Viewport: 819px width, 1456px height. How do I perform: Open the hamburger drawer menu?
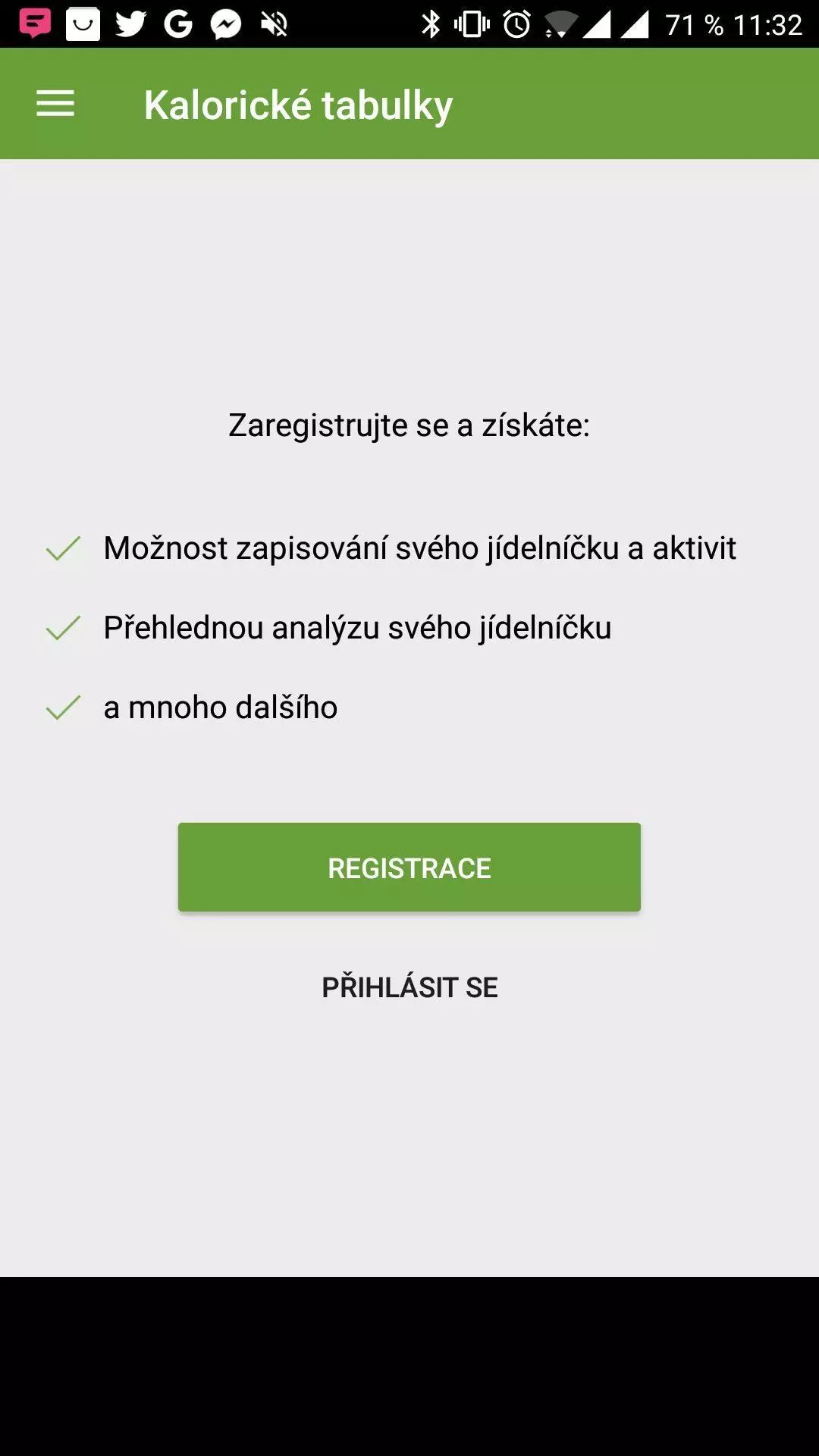(55, 104)
